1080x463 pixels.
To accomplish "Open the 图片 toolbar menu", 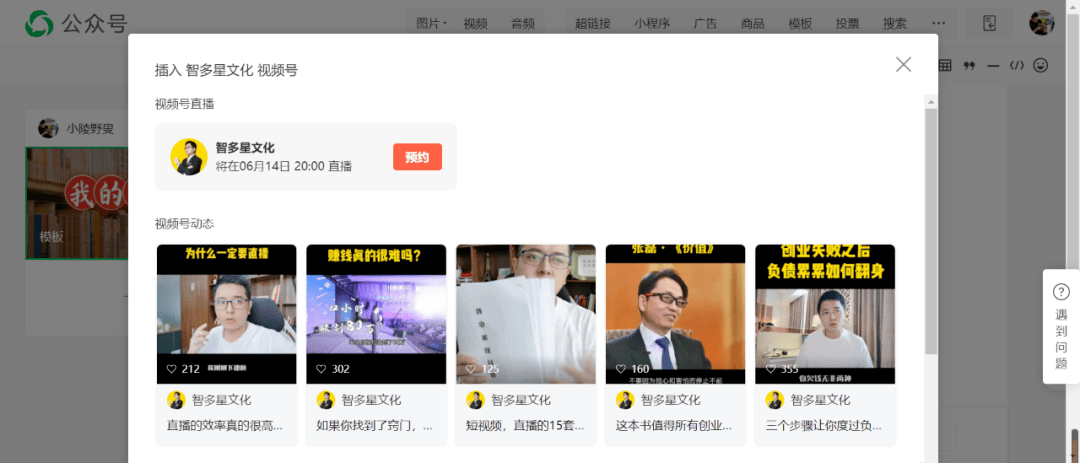I will (x=431, y=23).
